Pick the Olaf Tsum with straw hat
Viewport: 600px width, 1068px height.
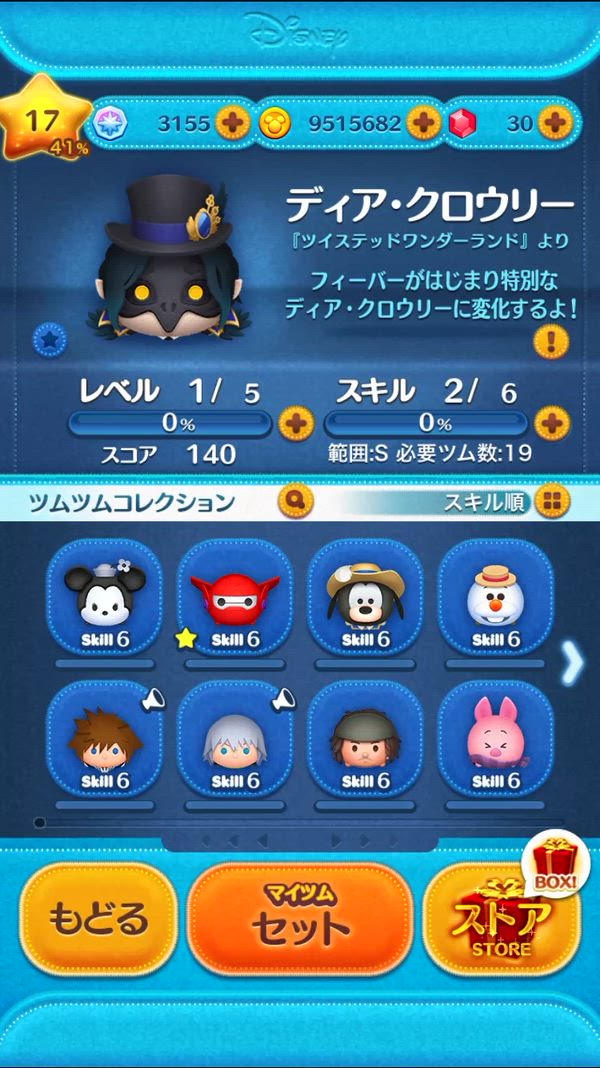495,597
